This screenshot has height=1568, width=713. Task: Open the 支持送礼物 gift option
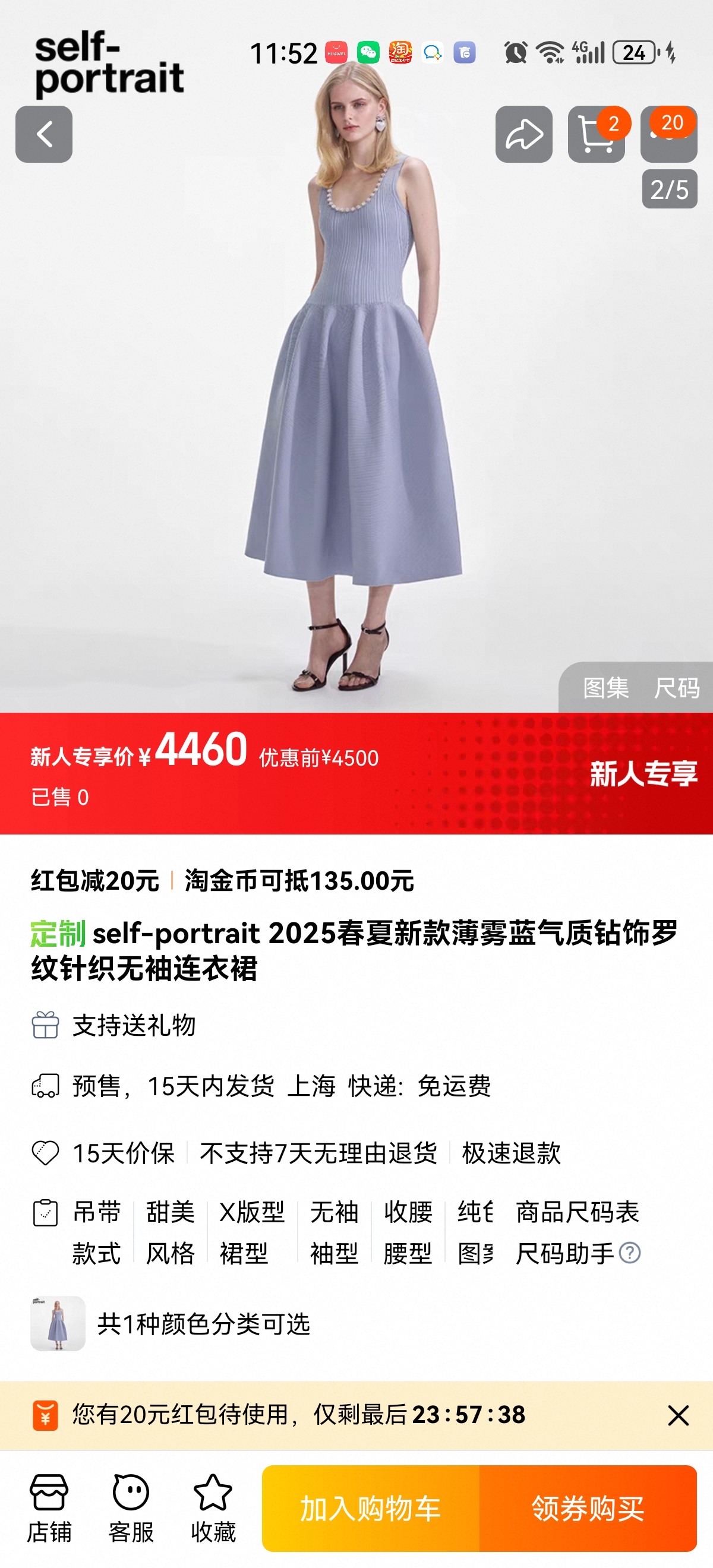pyautogui.click(x=134, y=1025)
